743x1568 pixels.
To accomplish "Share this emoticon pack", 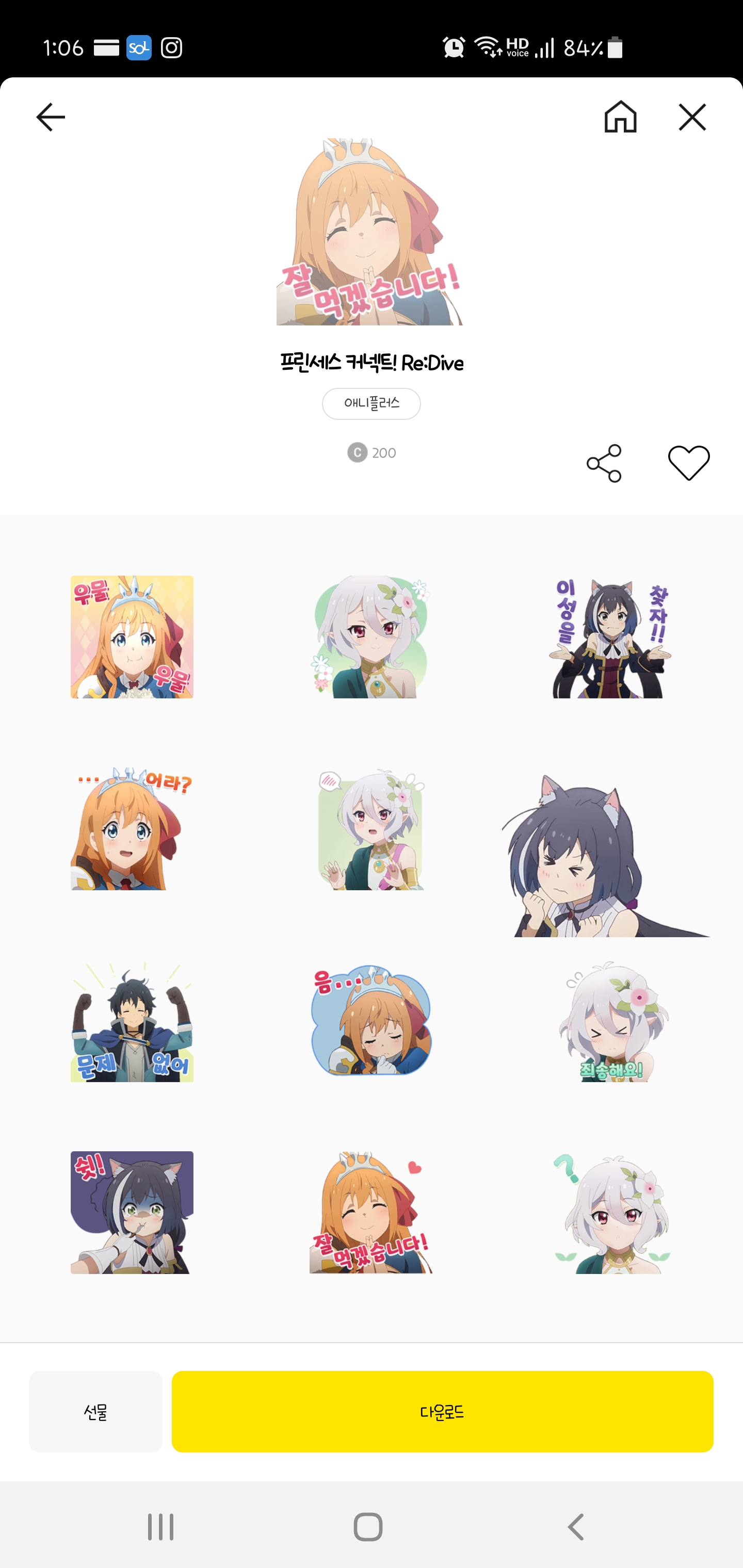I will (604, 463).
